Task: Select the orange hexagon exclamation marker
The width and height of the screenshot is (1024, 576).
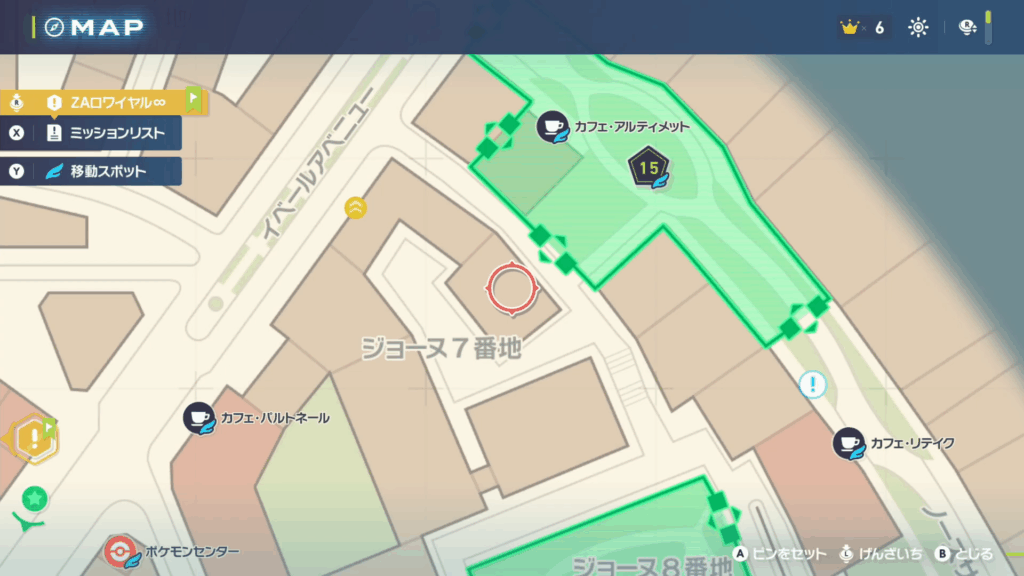Action: [x=34, y=436]
